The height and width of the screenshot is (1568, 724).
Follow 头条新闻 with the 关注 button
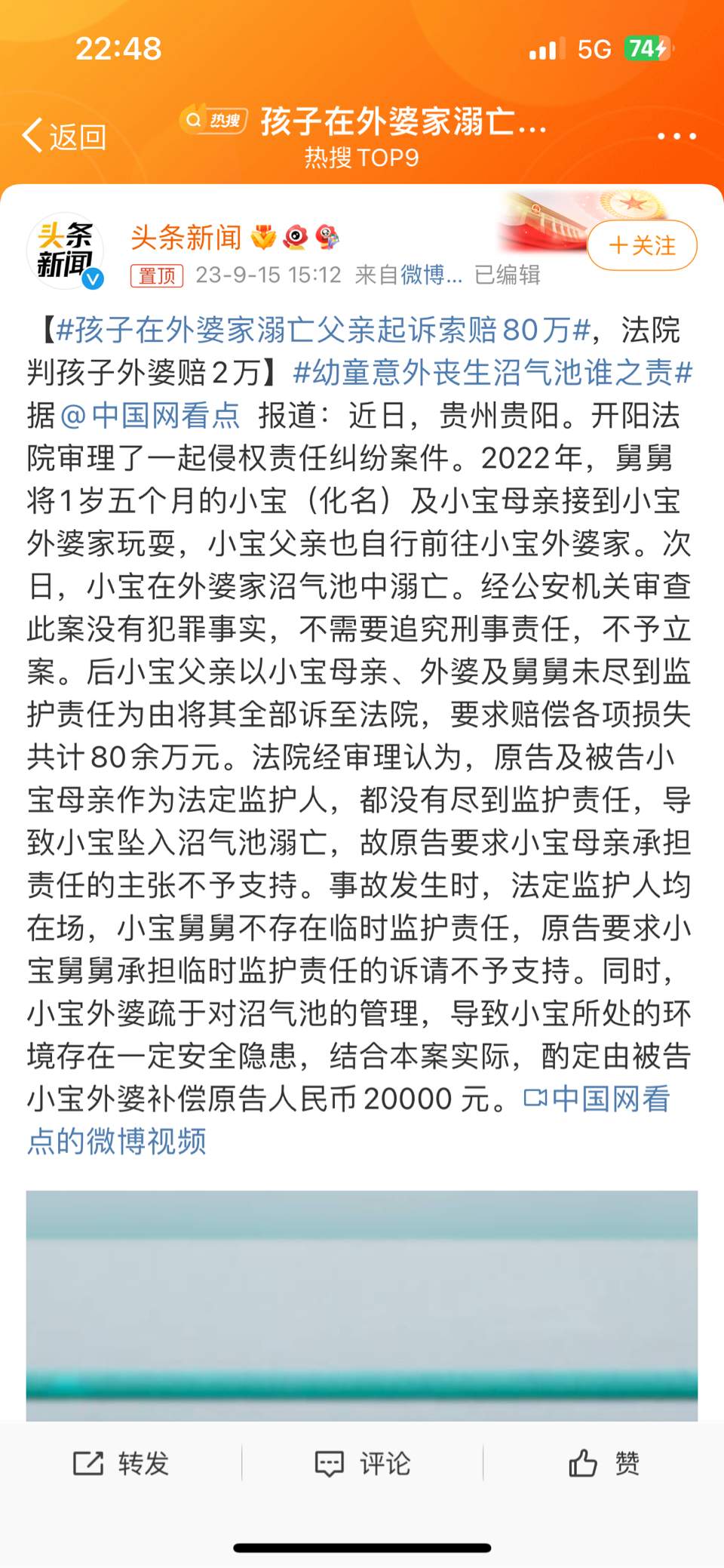point(642,245)
